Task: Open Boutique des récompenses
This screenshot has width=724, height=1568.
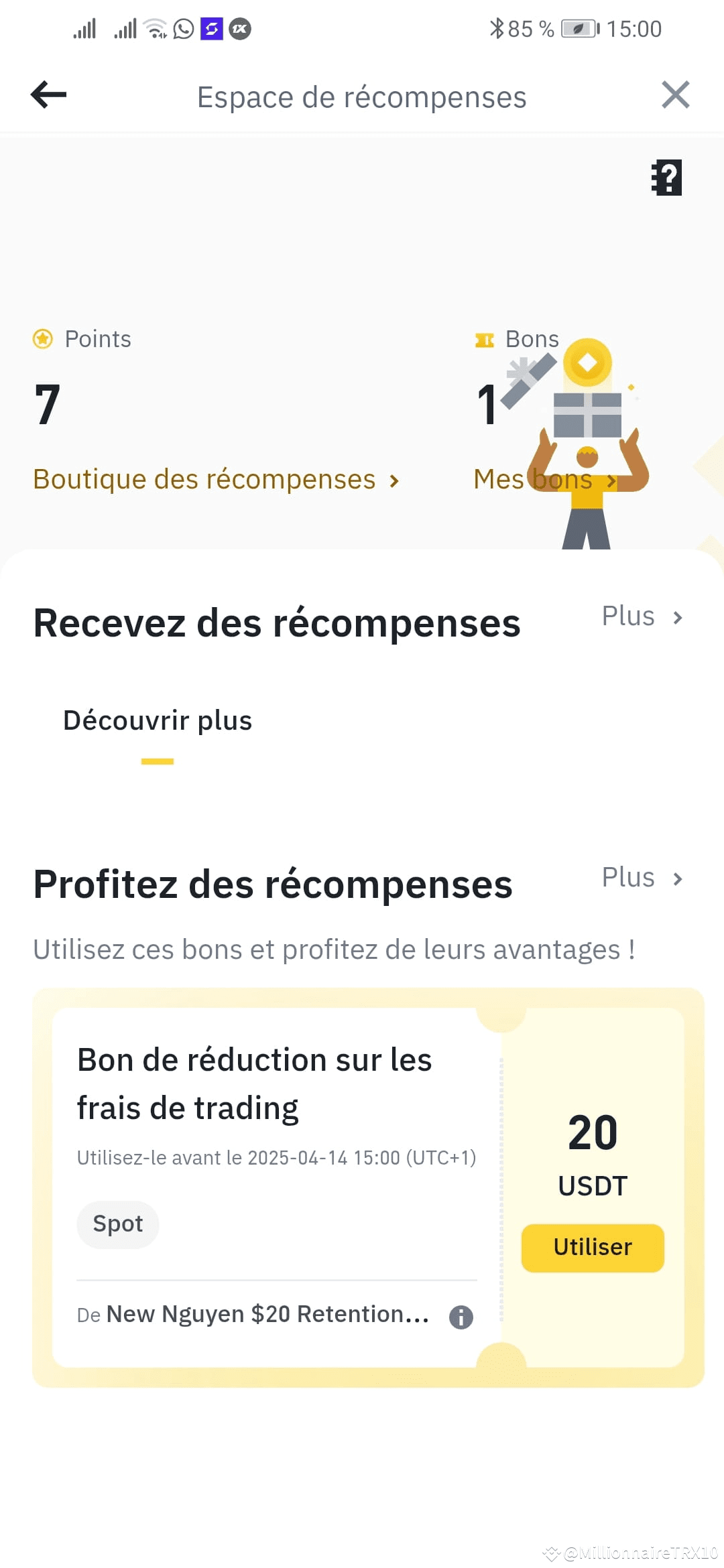Action: coord(216,480)
